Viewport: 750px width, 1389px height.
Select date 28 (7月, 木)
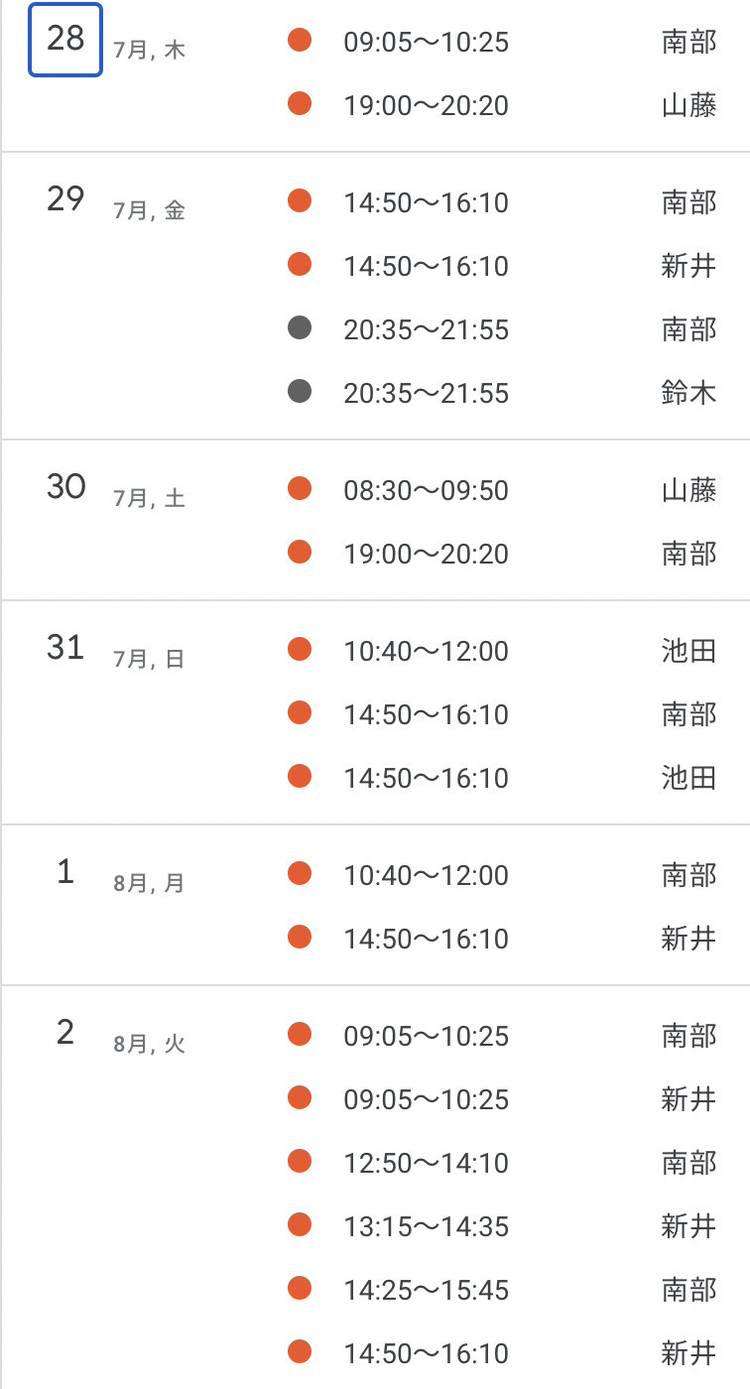click(x=65, y=40)
